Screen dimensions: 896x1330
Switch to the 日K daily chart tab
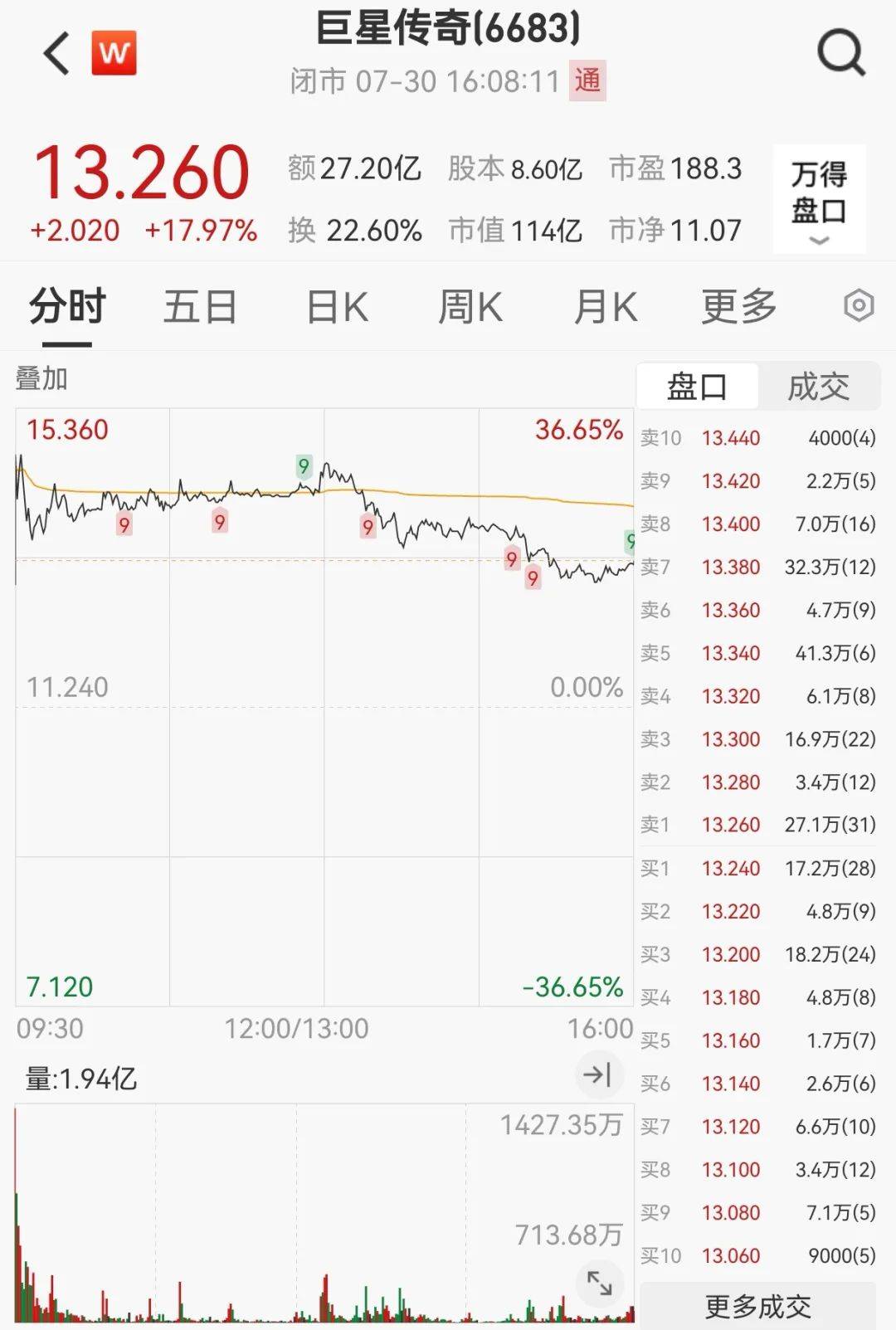[x=335, y=306]
